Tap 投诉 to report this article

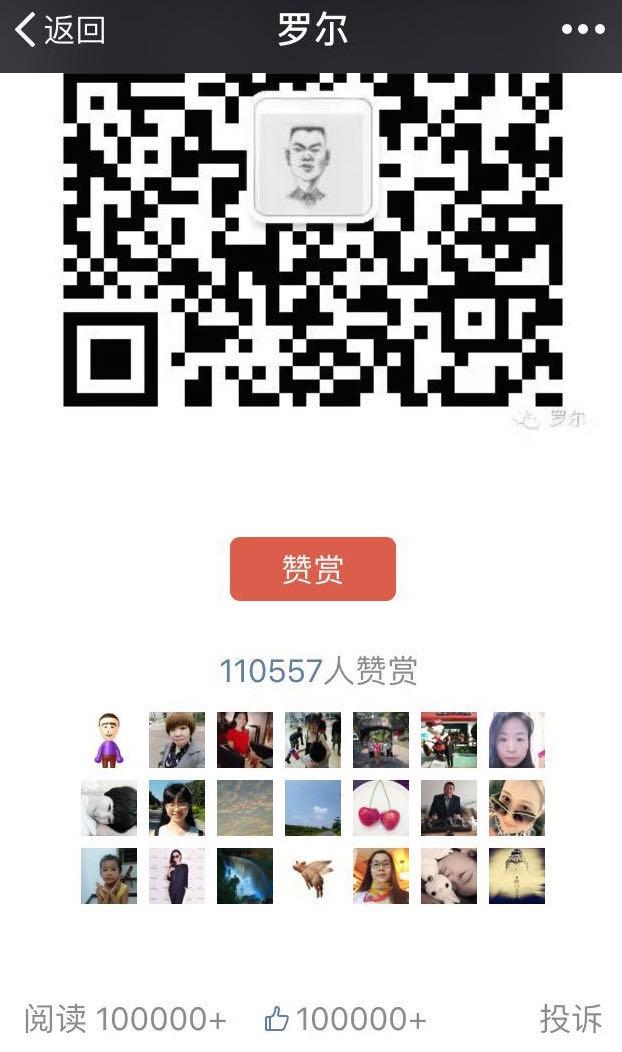tap(571, 1018)
